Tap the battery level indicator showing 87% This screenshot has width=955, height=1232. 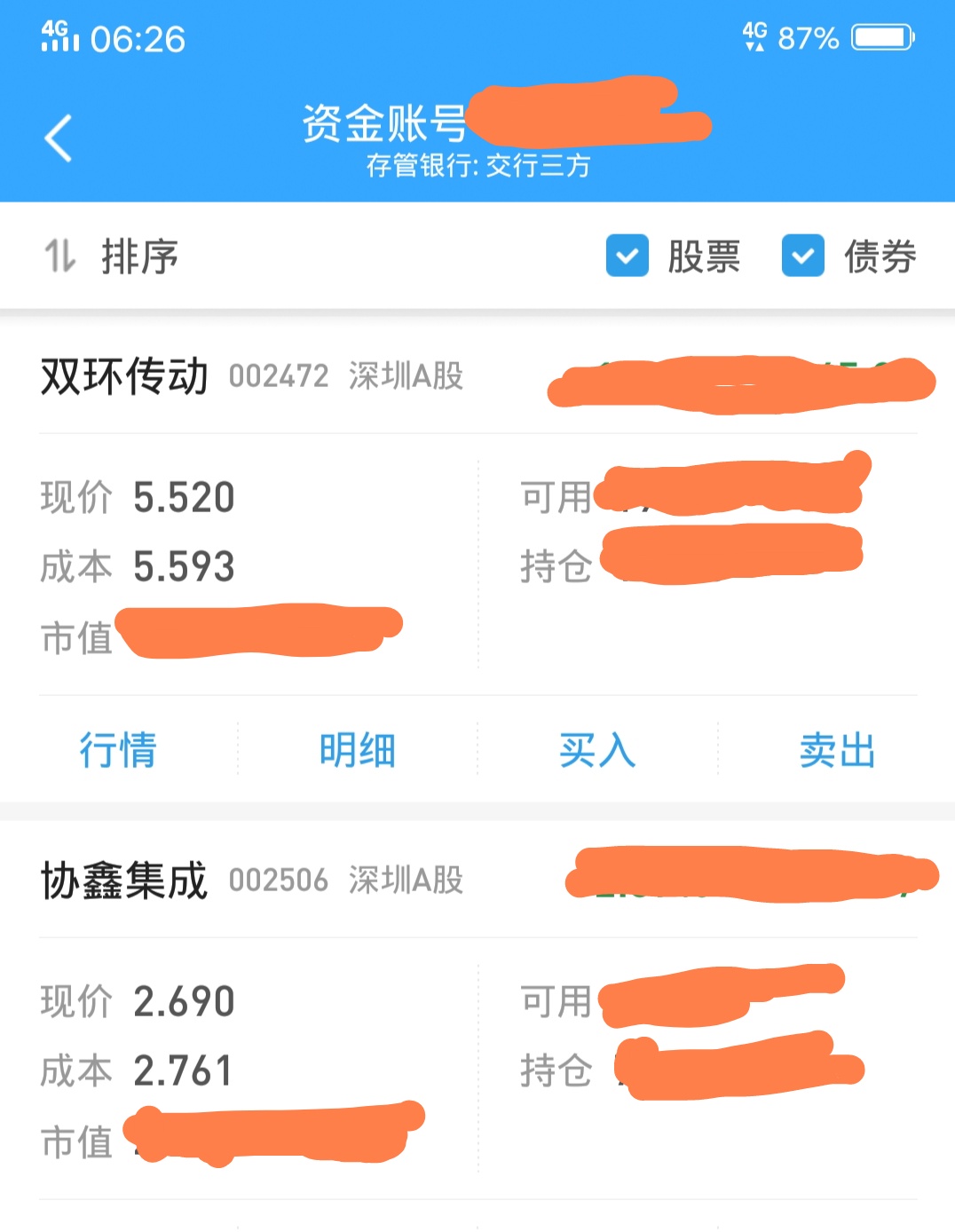[x=809, y=37]
